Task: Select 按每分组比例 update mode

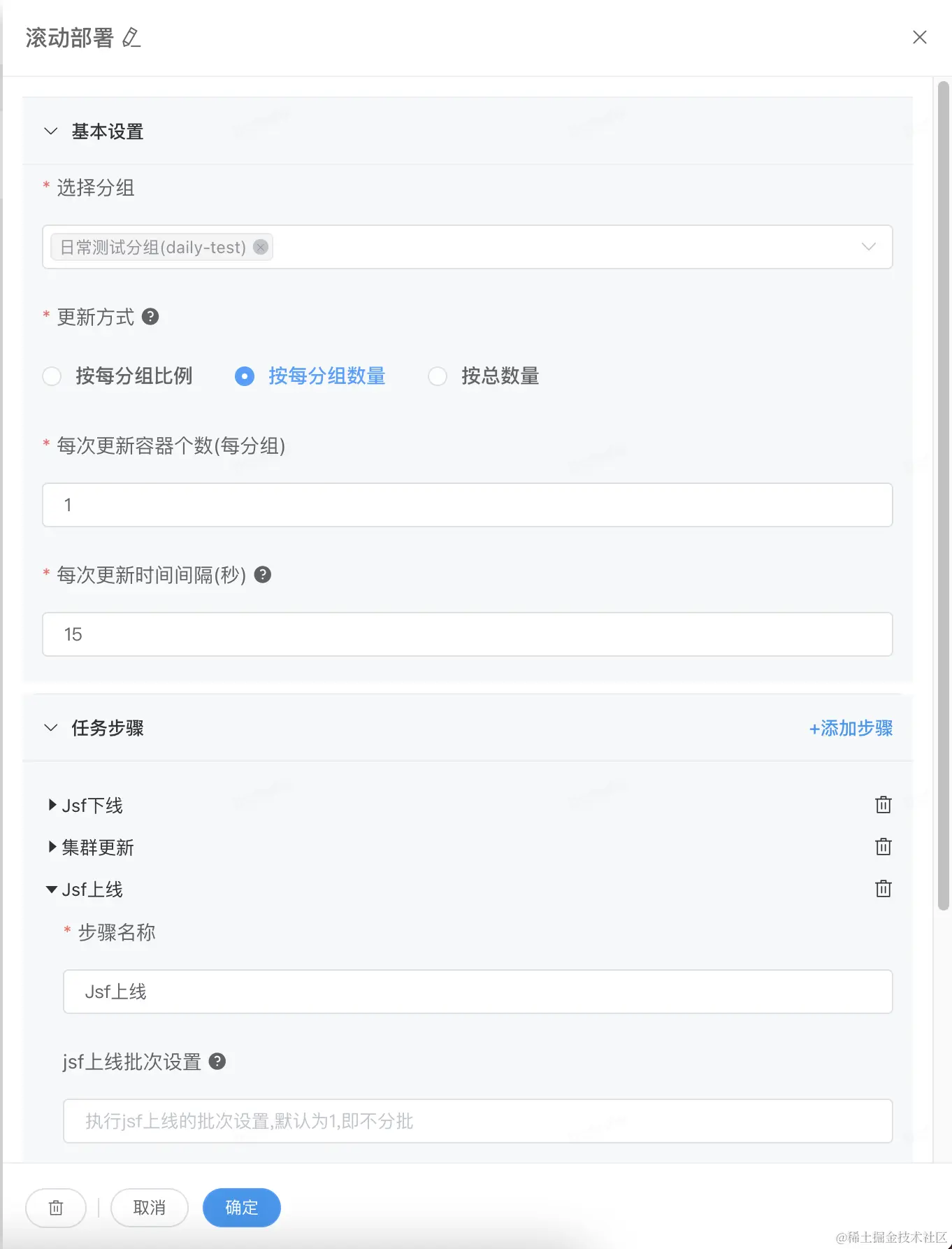Action: click(x=52, y=376)
